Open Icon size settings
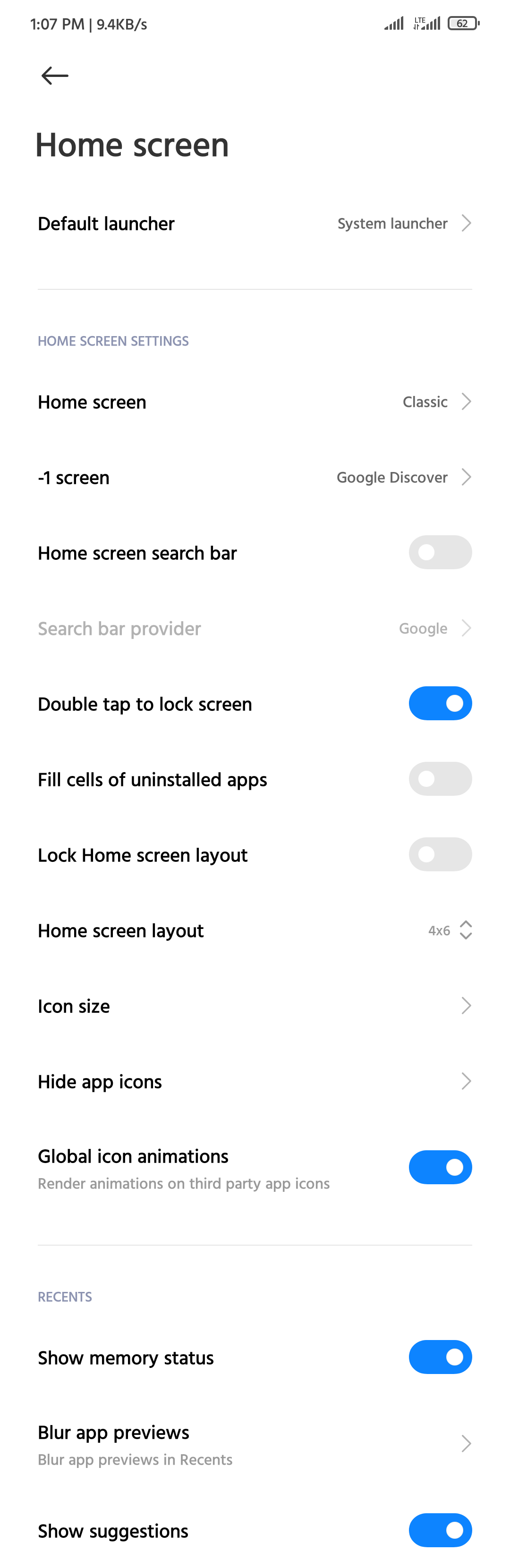510x1568 pixels. (x=255, y=1005)
